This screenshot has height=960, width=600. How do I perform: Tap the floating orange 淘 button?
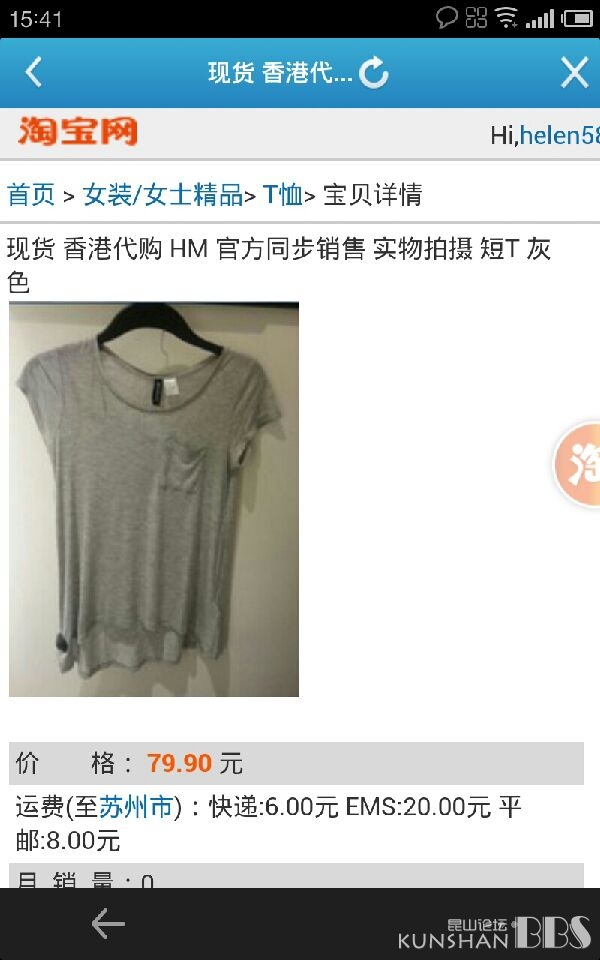coord(579,463)
